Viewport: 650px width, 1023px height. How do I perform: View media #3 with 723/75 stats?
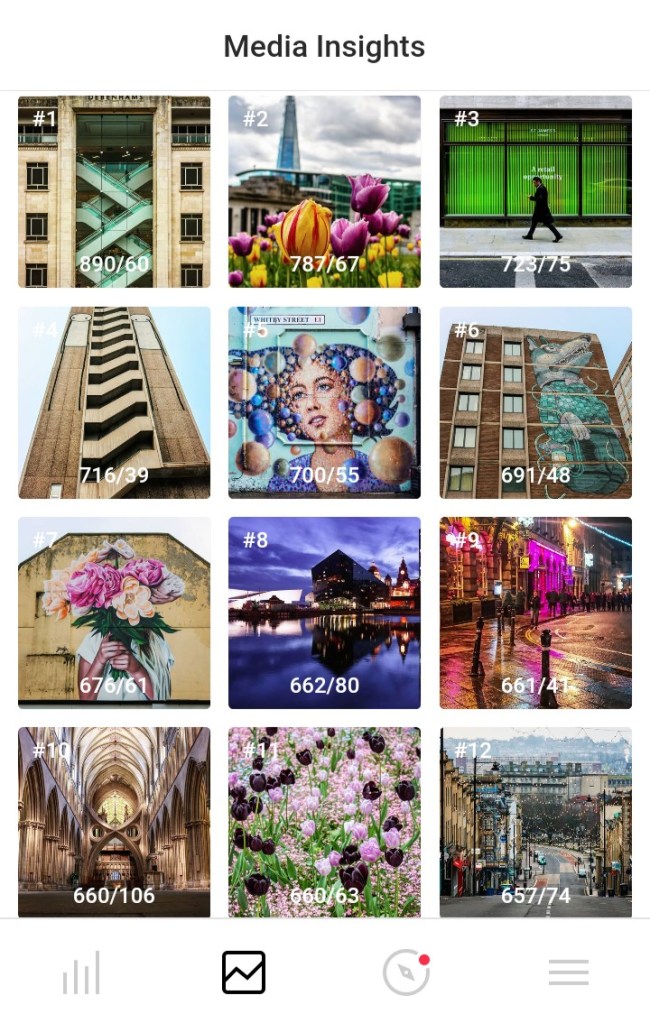535,192
